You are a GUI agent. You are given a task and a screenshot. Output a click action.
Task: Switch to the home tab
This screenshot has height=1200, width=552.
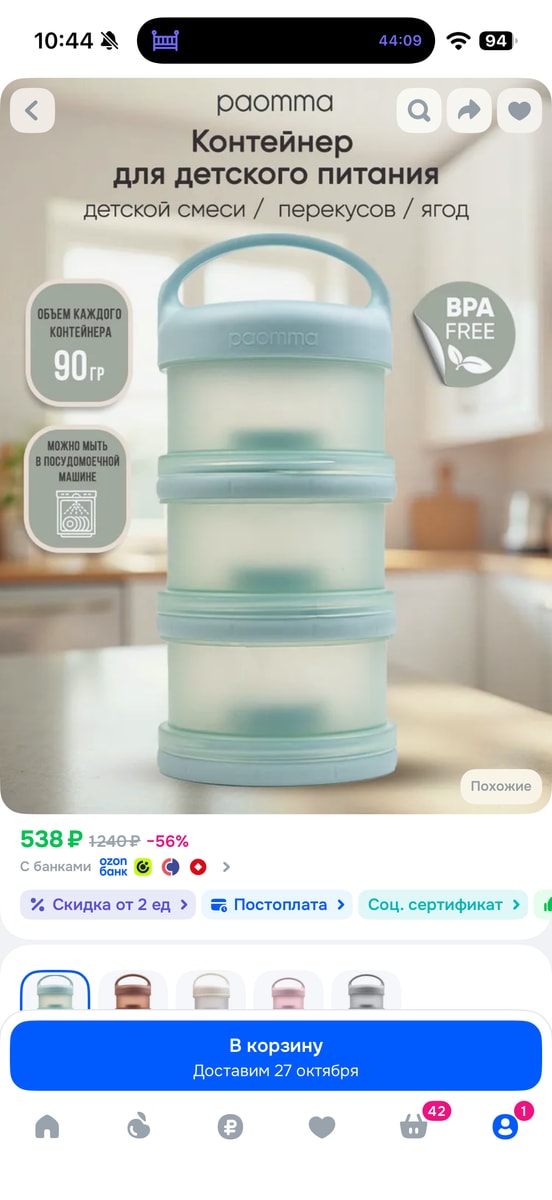(x=47, y=1127)
